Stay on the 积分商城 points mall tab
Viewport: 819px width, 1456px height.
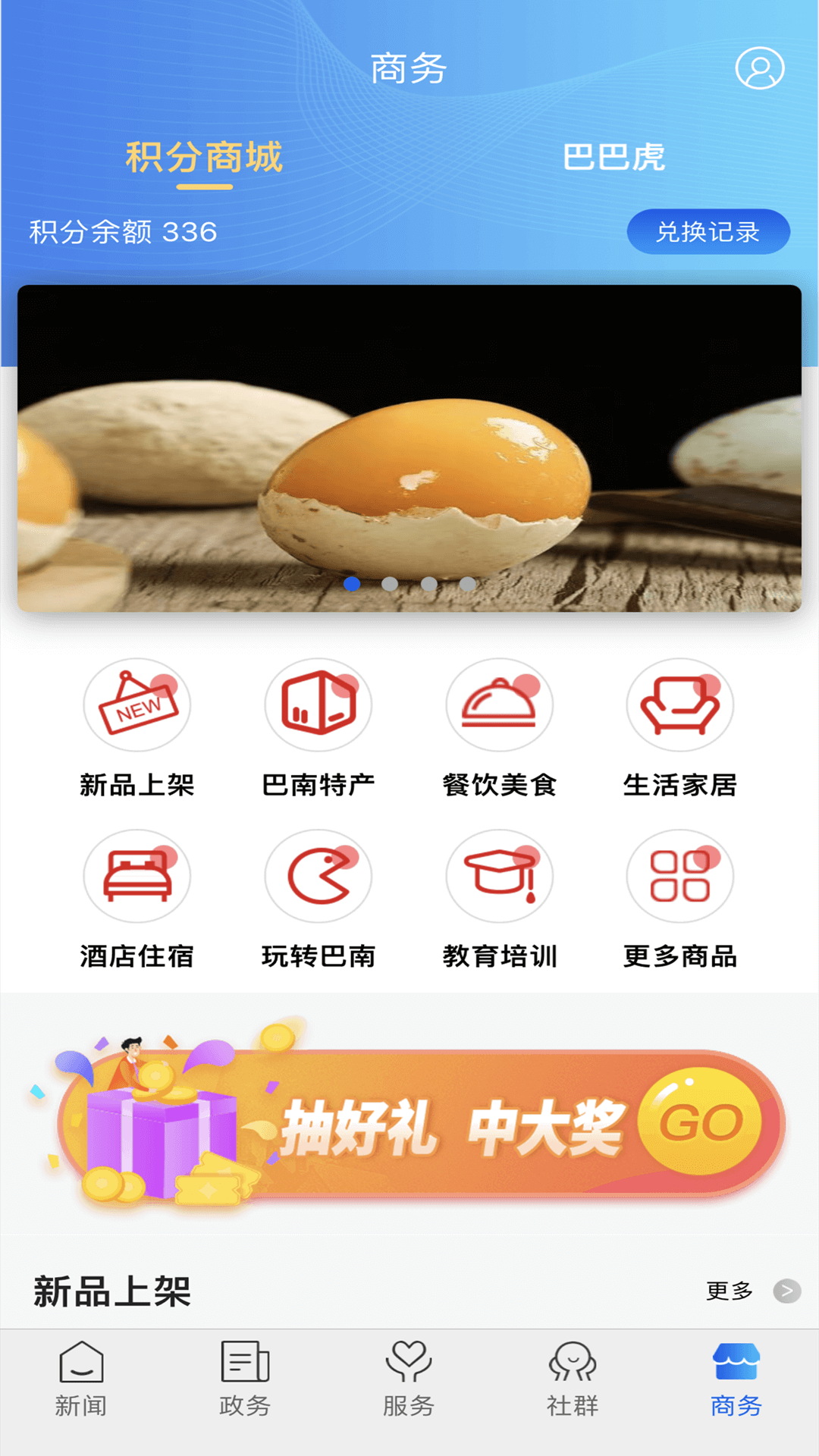coord(205,157)
